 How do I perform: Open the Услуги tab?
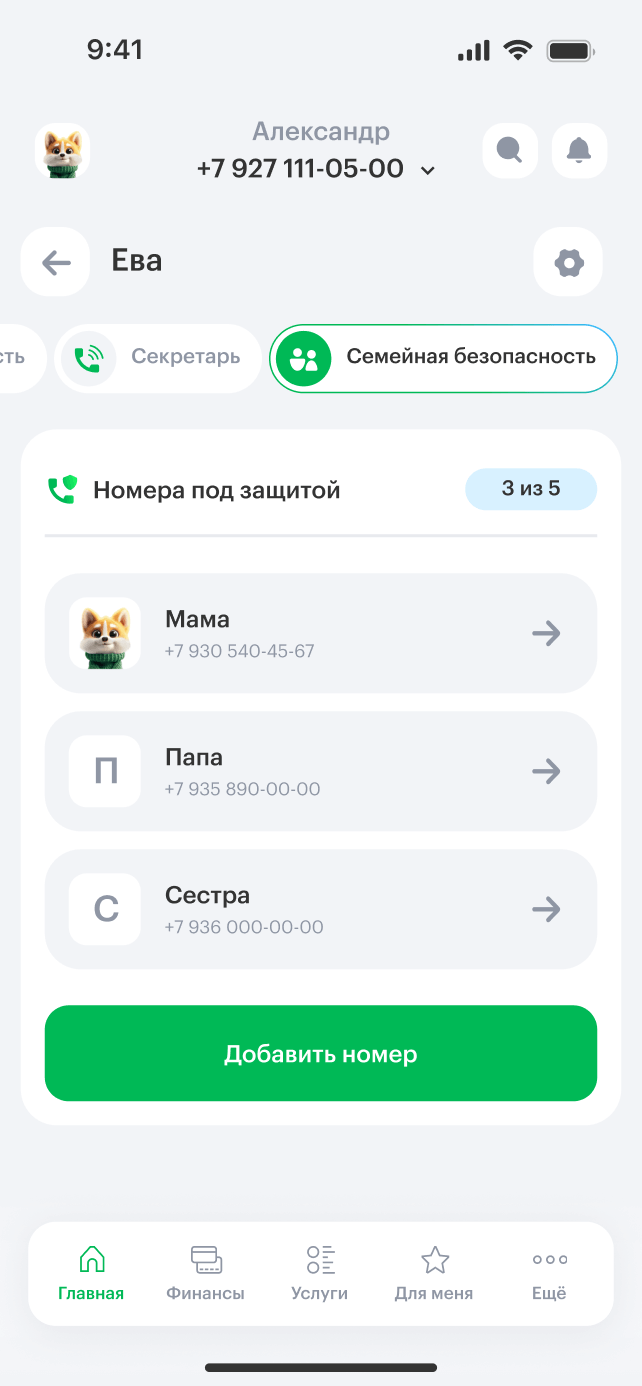pos(320,1274)
